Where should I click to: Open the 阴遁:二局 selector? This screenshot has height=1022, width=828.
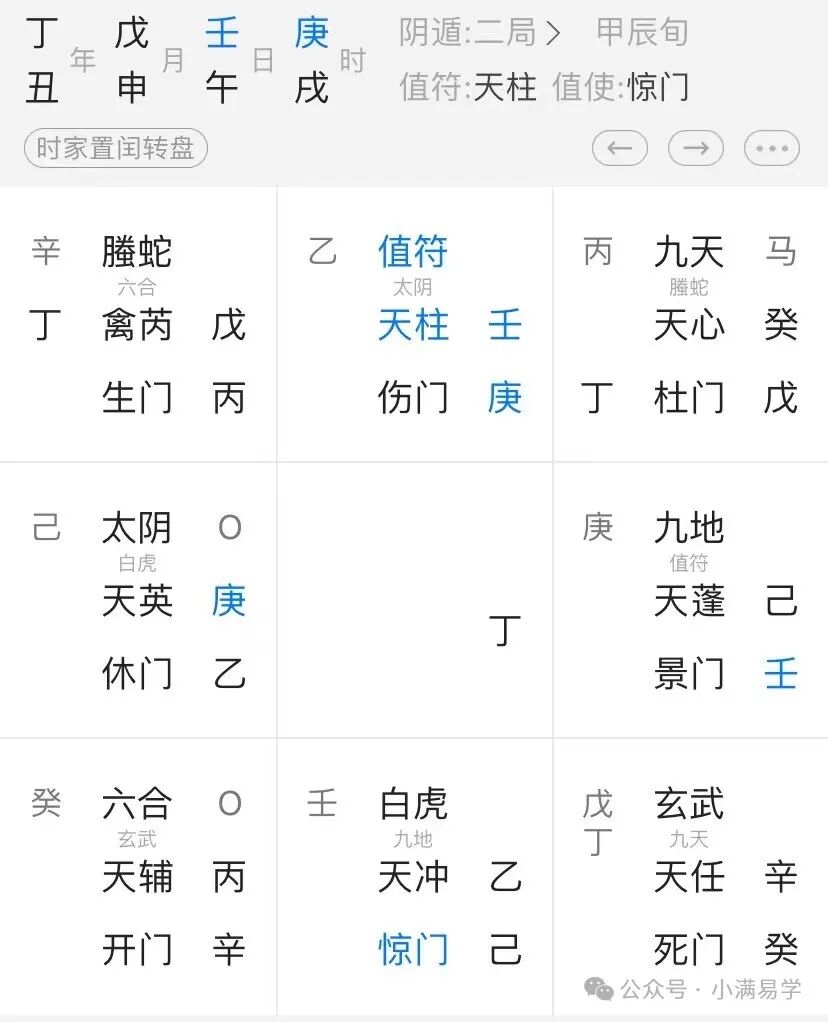click(x=479, y=33)
